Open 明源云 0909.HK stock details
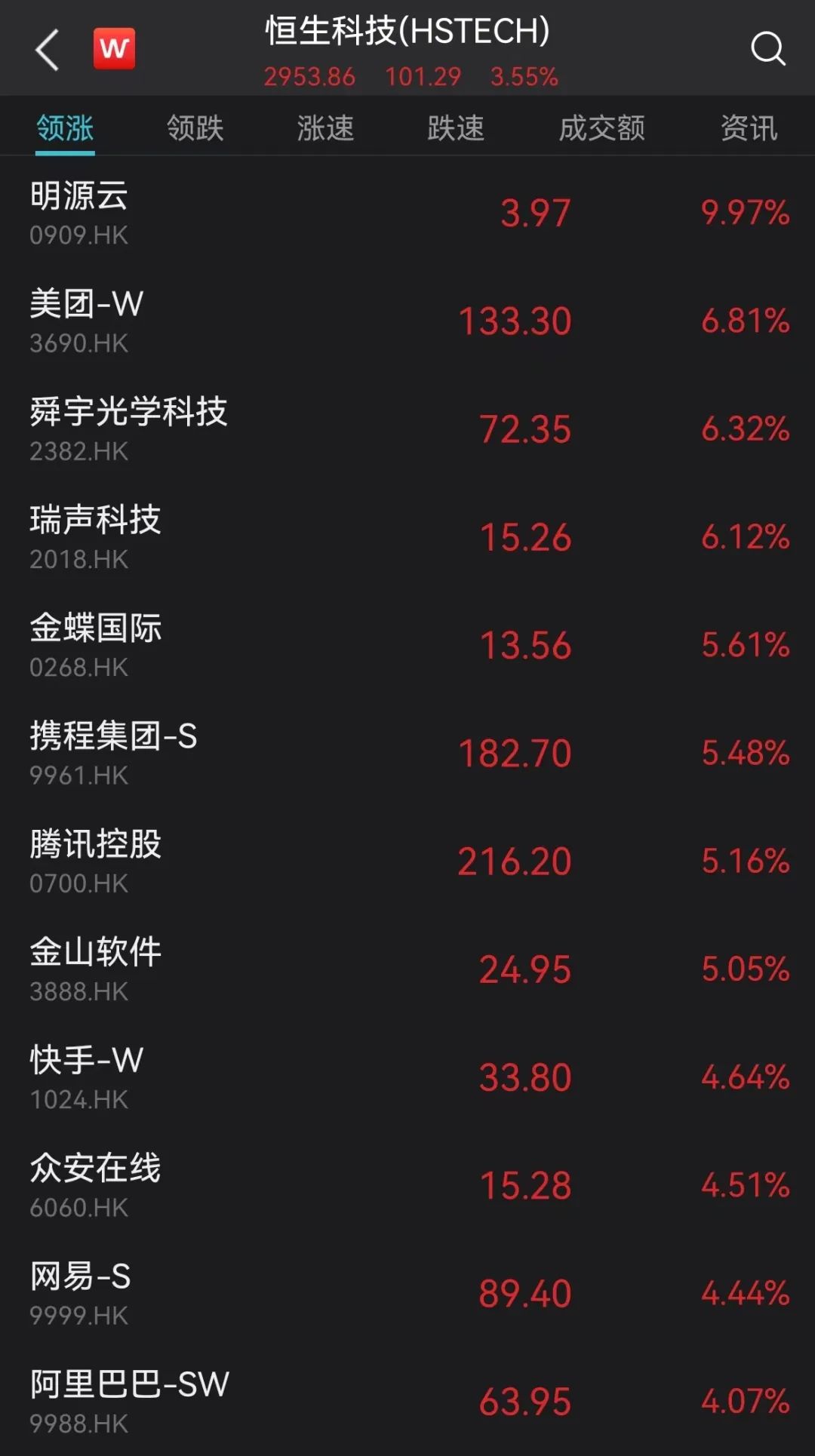Image resolution: width=815 pixels, height=1456 pixels. [407, 213]
